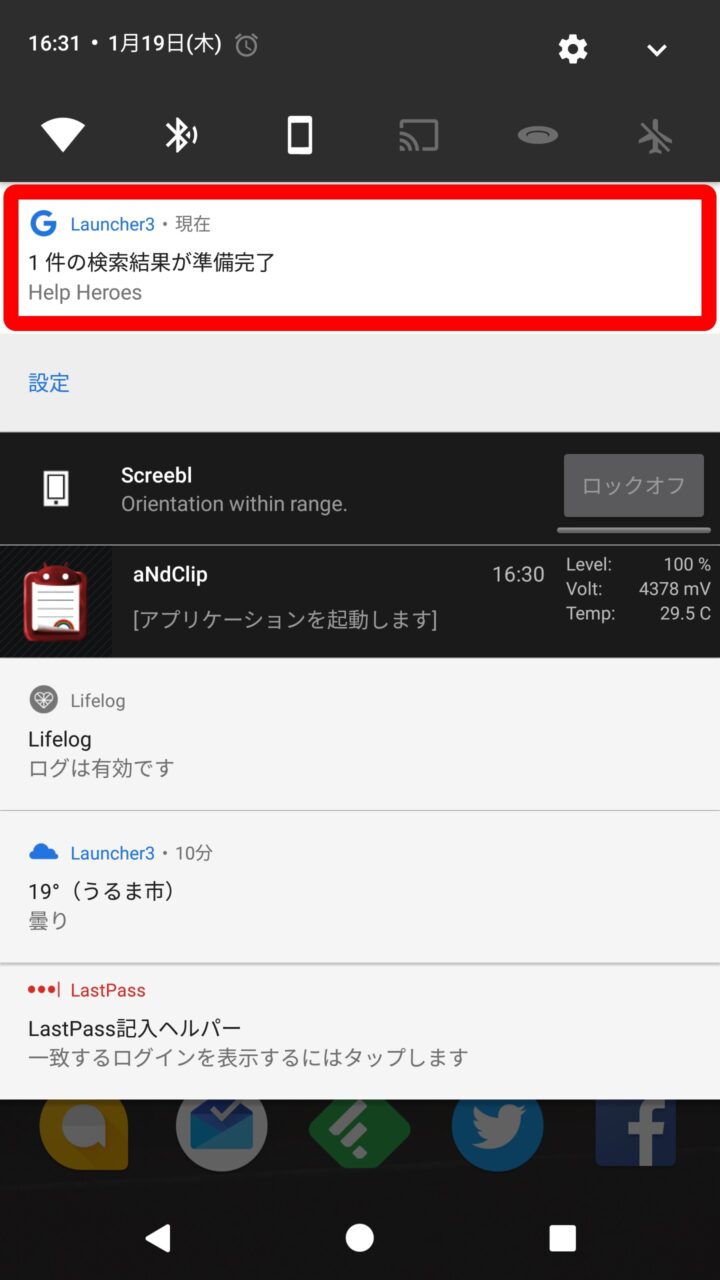This screenshot has width=720, height=1280.
Task: Open the LastPass記入ヘルパー notification
Action: tap(360, 1032)
